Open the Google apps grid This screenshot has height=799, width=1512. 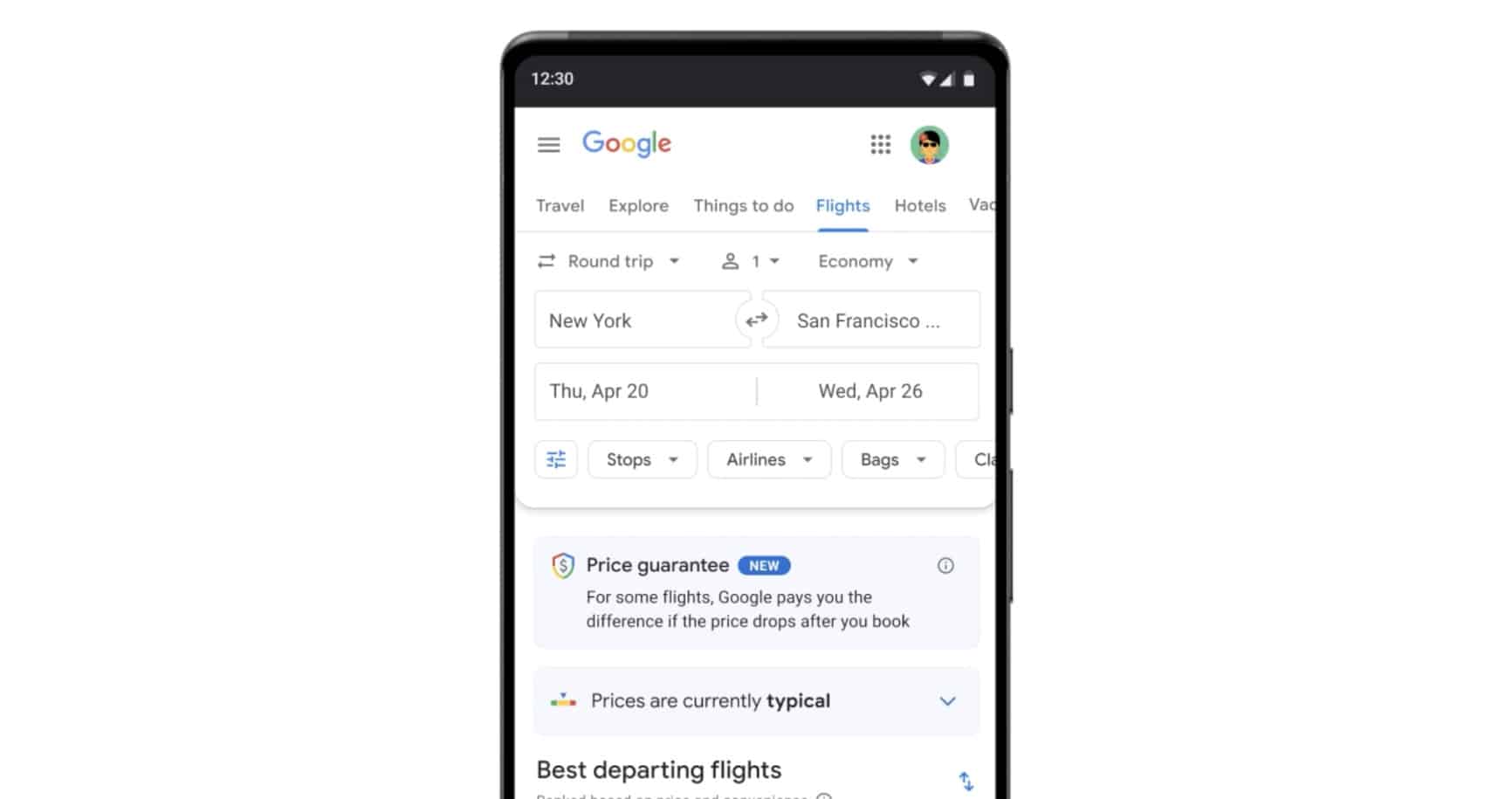(x=880, y=145)
